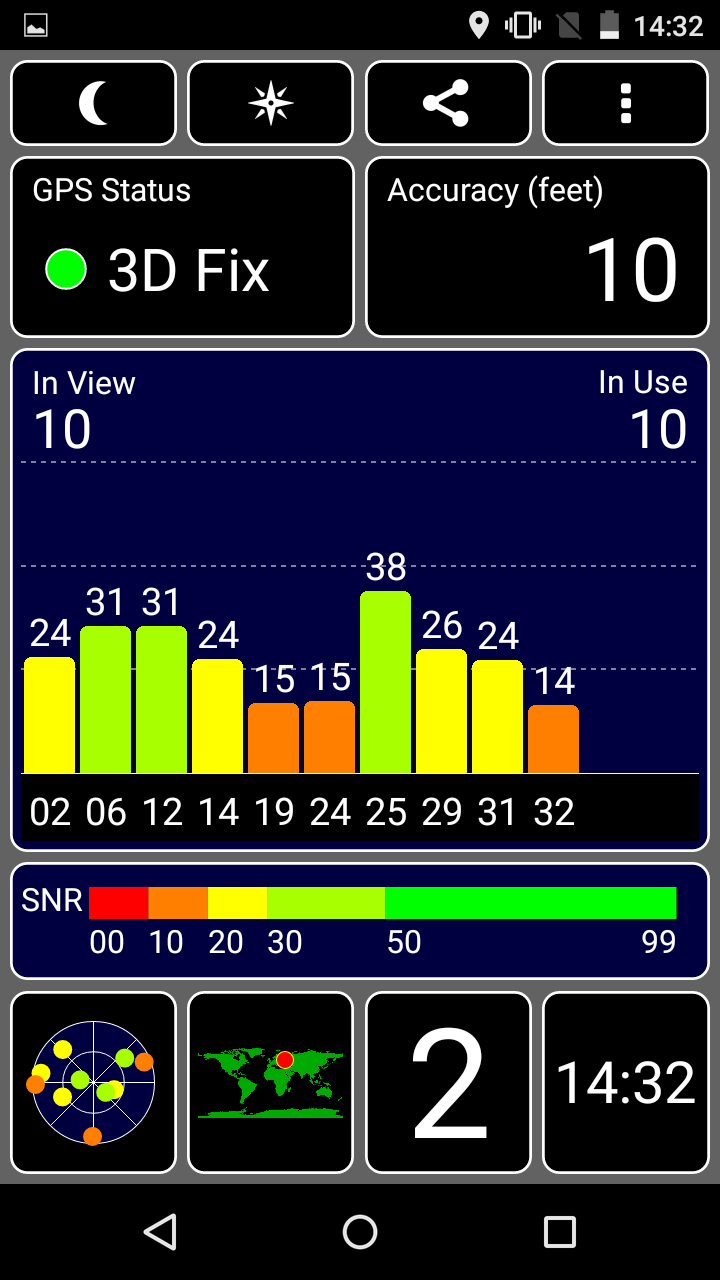
Task: Open the three-dot overflow menu
Action: point(626,103)
